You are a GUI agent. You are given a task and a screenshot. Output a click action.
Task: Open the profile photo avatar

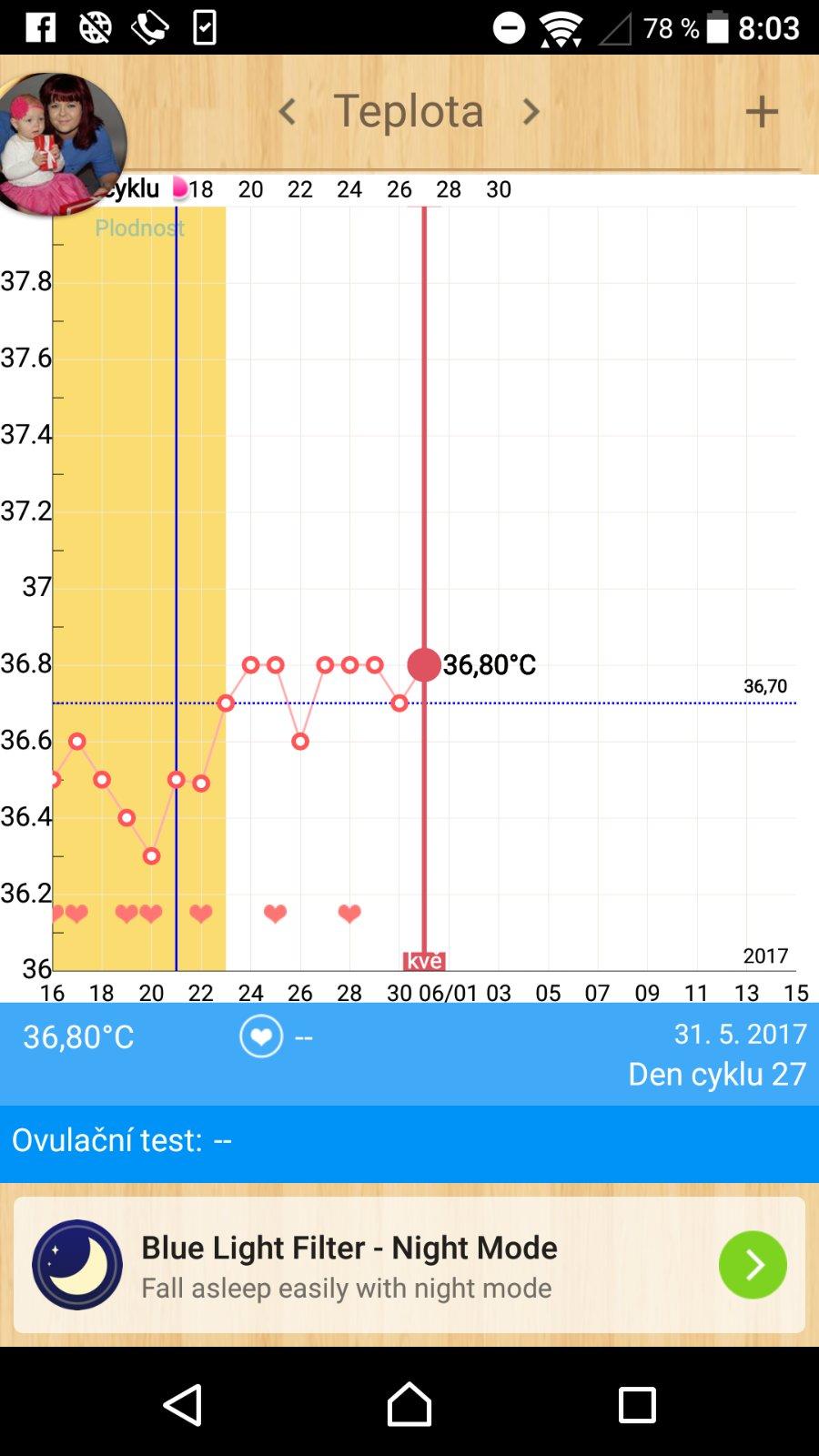[60, 143]
